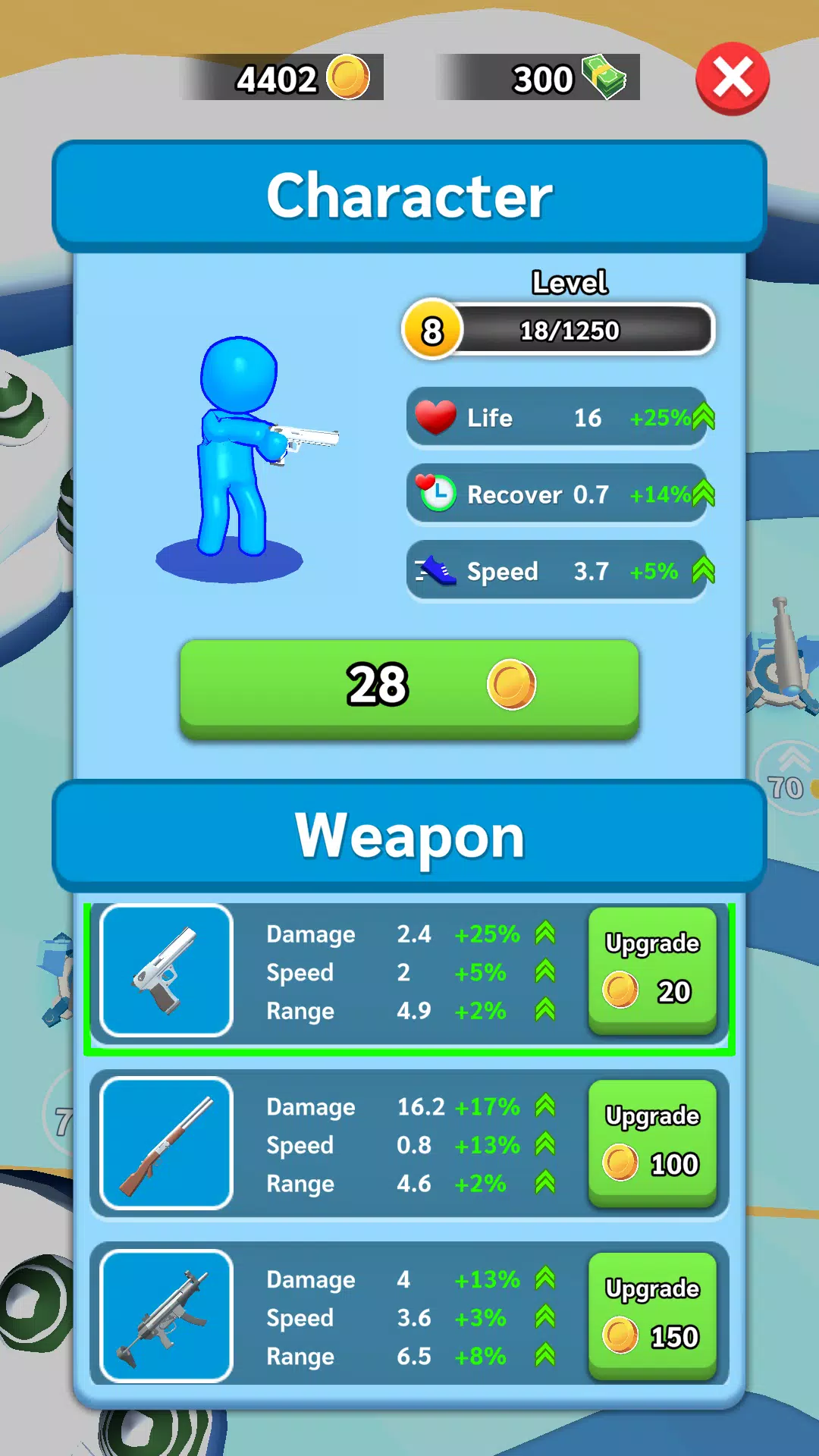This screenshot has height=1456, width=819.
Task: Select the submachine gun weapon tile
Action: (x=166, y=1316)
